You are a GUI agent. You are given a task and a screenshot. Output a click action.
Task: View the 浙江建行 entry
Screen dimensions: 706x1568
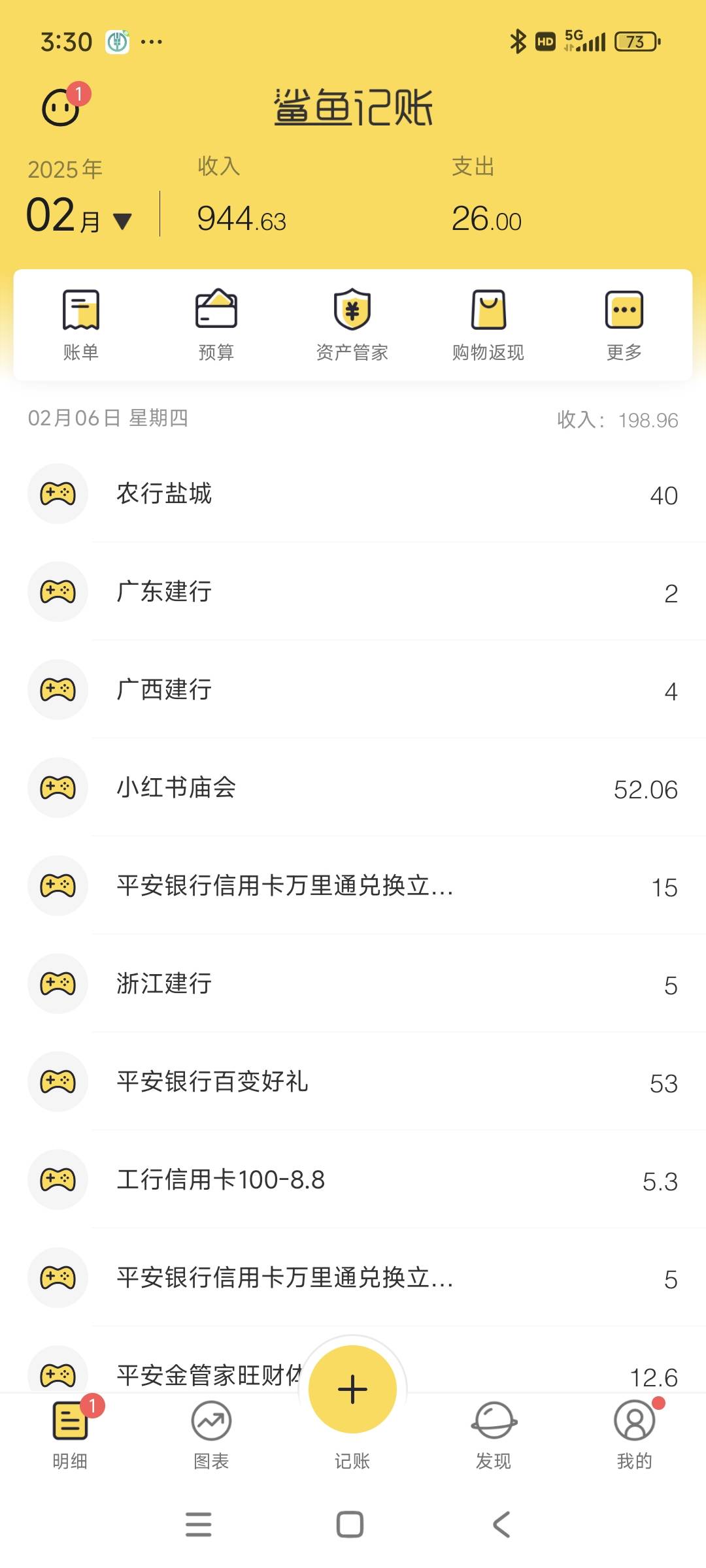pyautogui.click(x=353, y=984)
